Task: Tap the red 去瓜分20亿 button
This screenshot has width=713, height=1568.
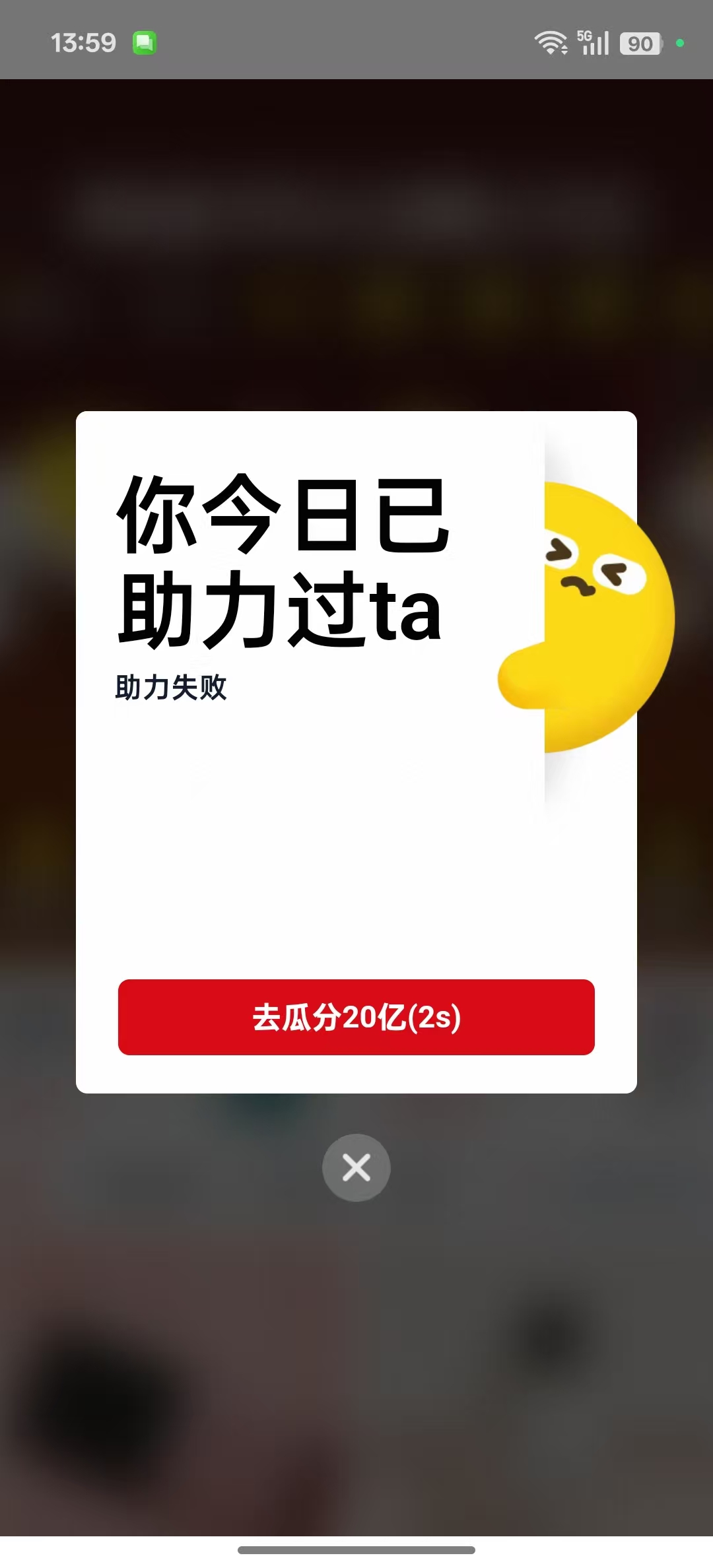Action: tap(356, 1017)
